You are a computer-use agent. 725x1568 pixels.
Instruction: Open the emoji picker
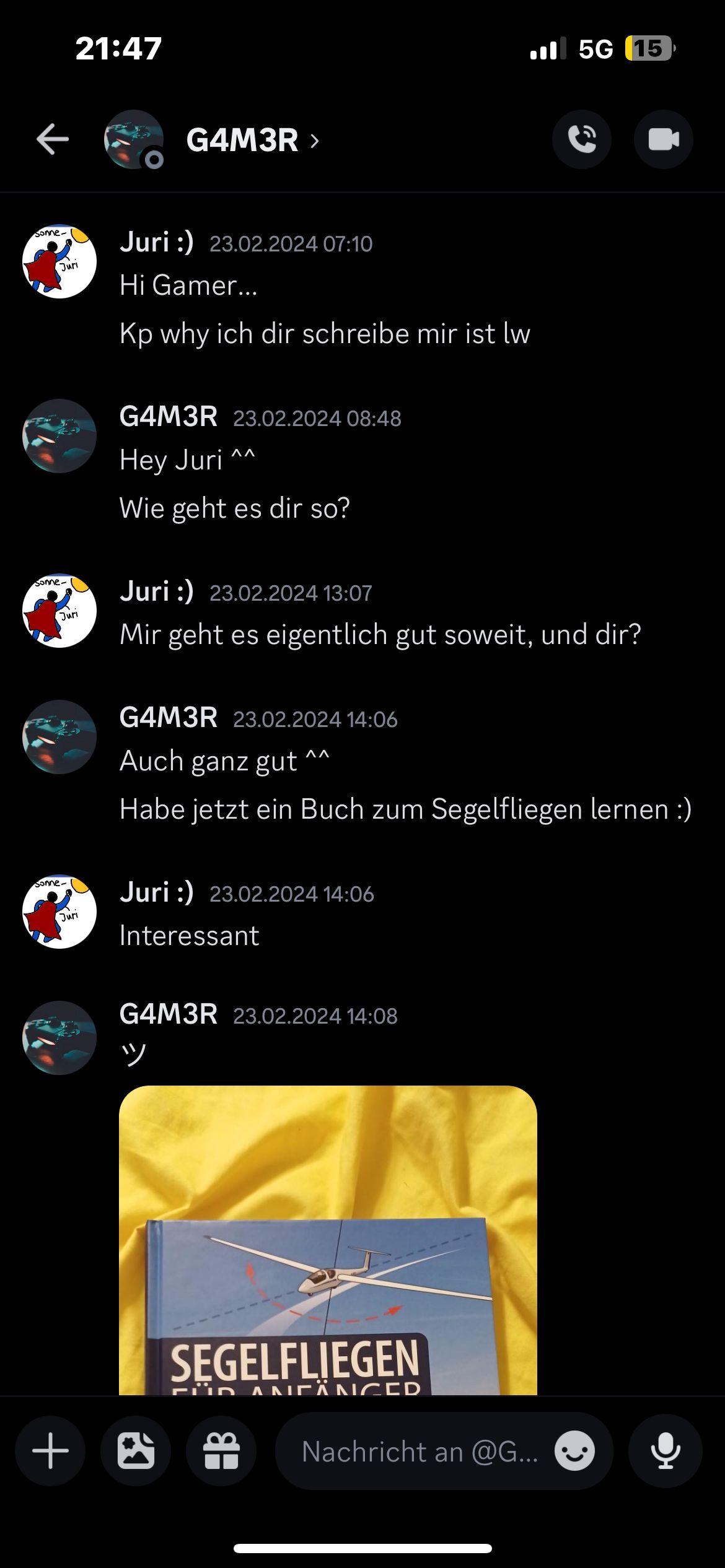574,1451
